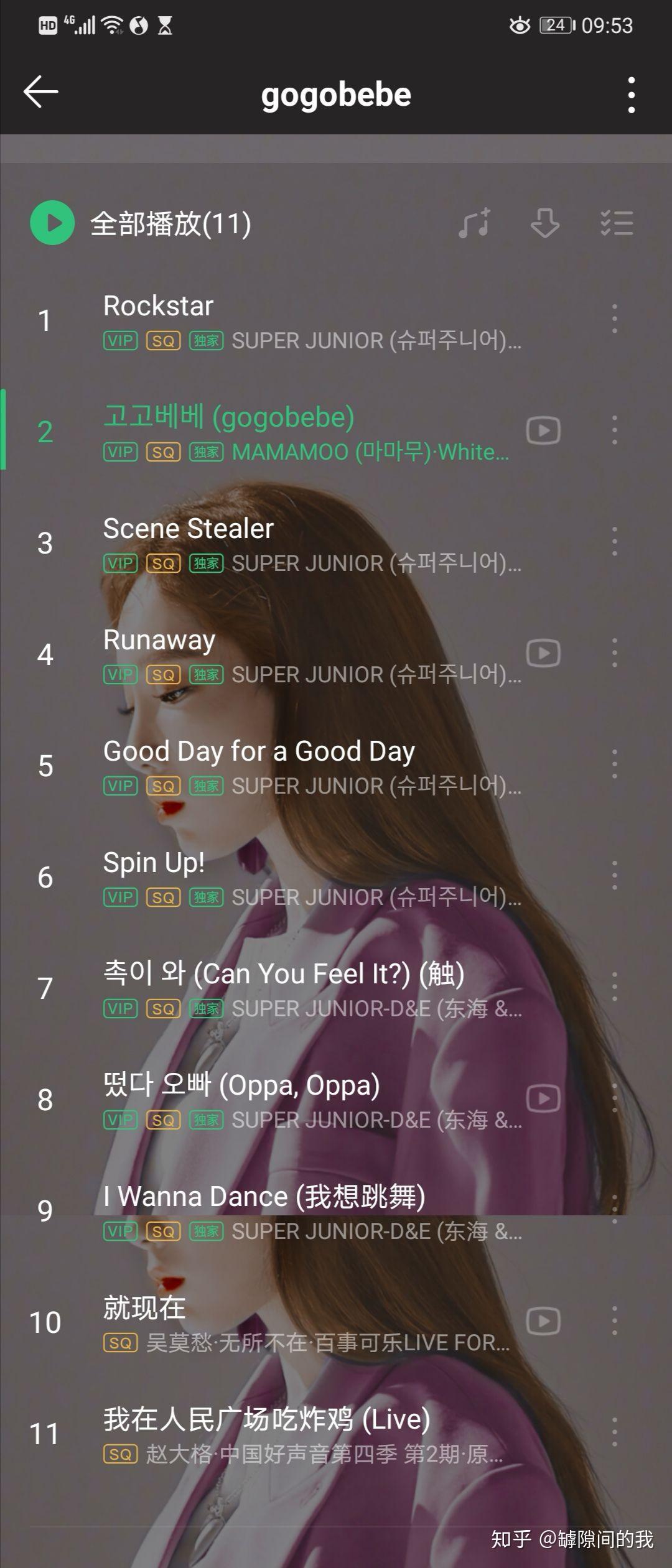The image size is (672, 1568).
Task: Go back using the top arrow
Action: coord(41,92)
